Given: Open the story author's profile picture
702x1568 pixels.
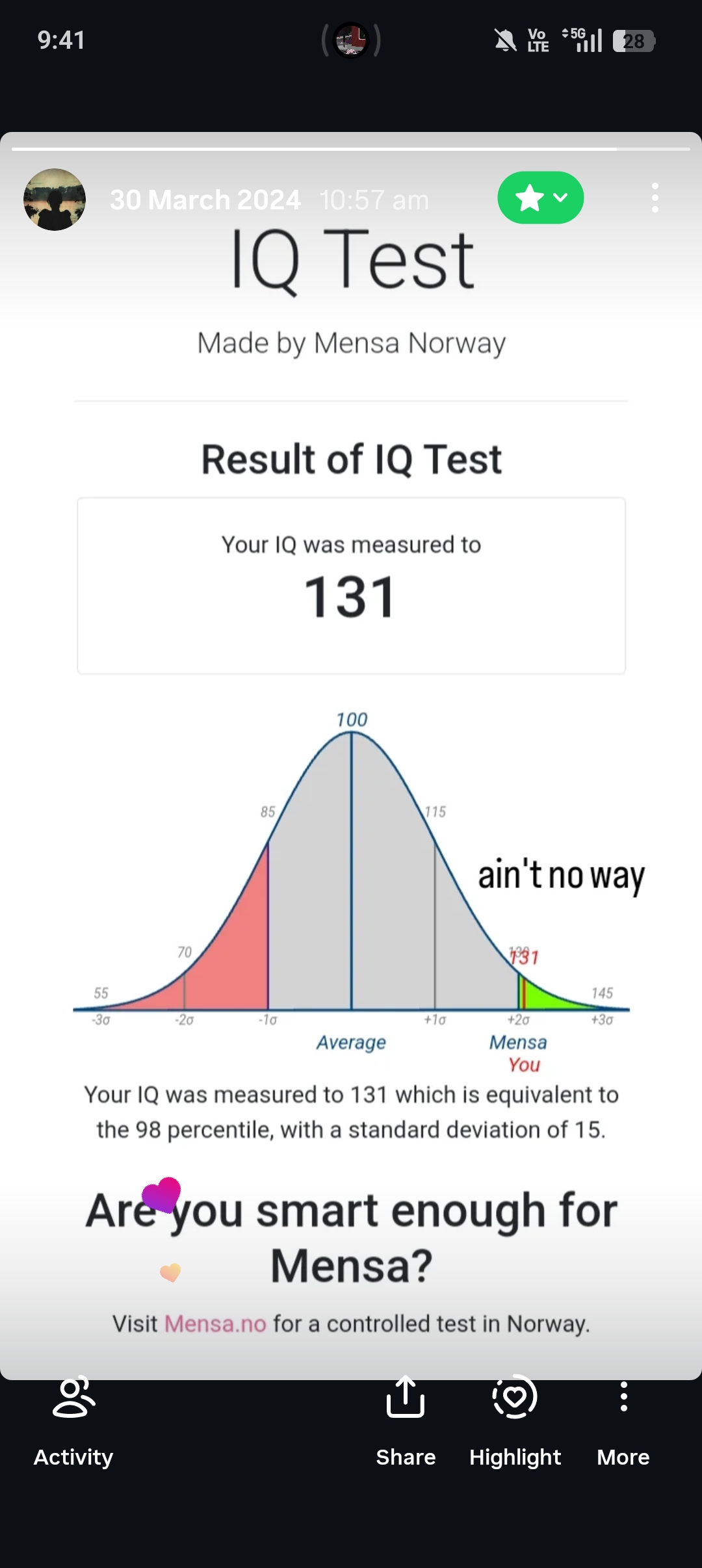Looking at the screenshot, I should tap(55, 200).
